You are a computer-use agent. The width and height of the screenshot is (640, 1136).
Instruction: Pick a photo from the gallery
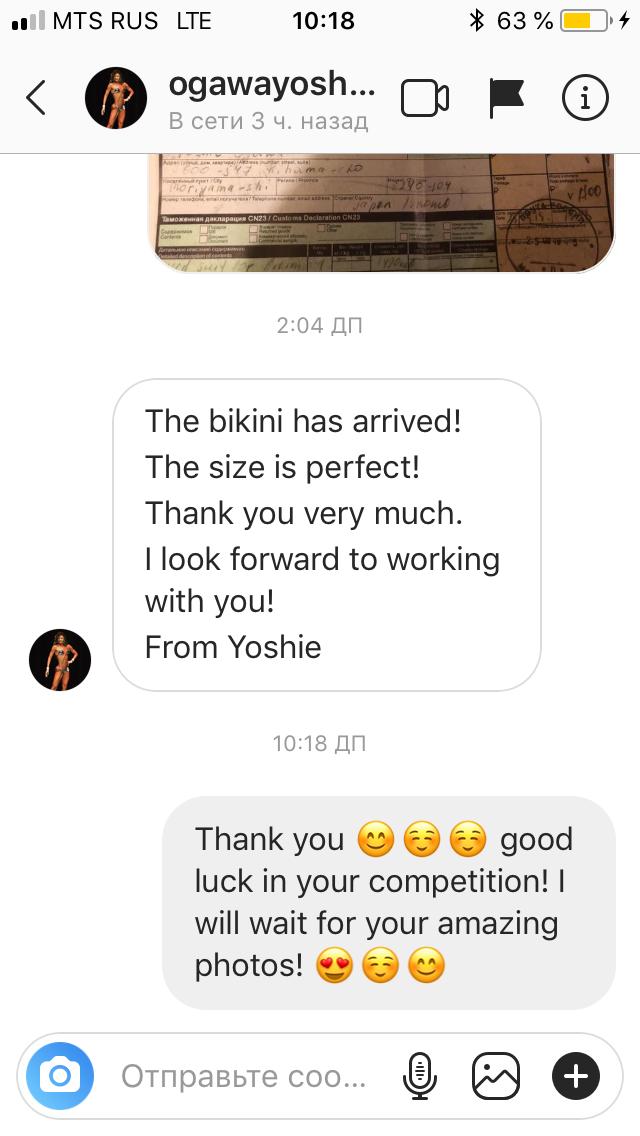497,1076
